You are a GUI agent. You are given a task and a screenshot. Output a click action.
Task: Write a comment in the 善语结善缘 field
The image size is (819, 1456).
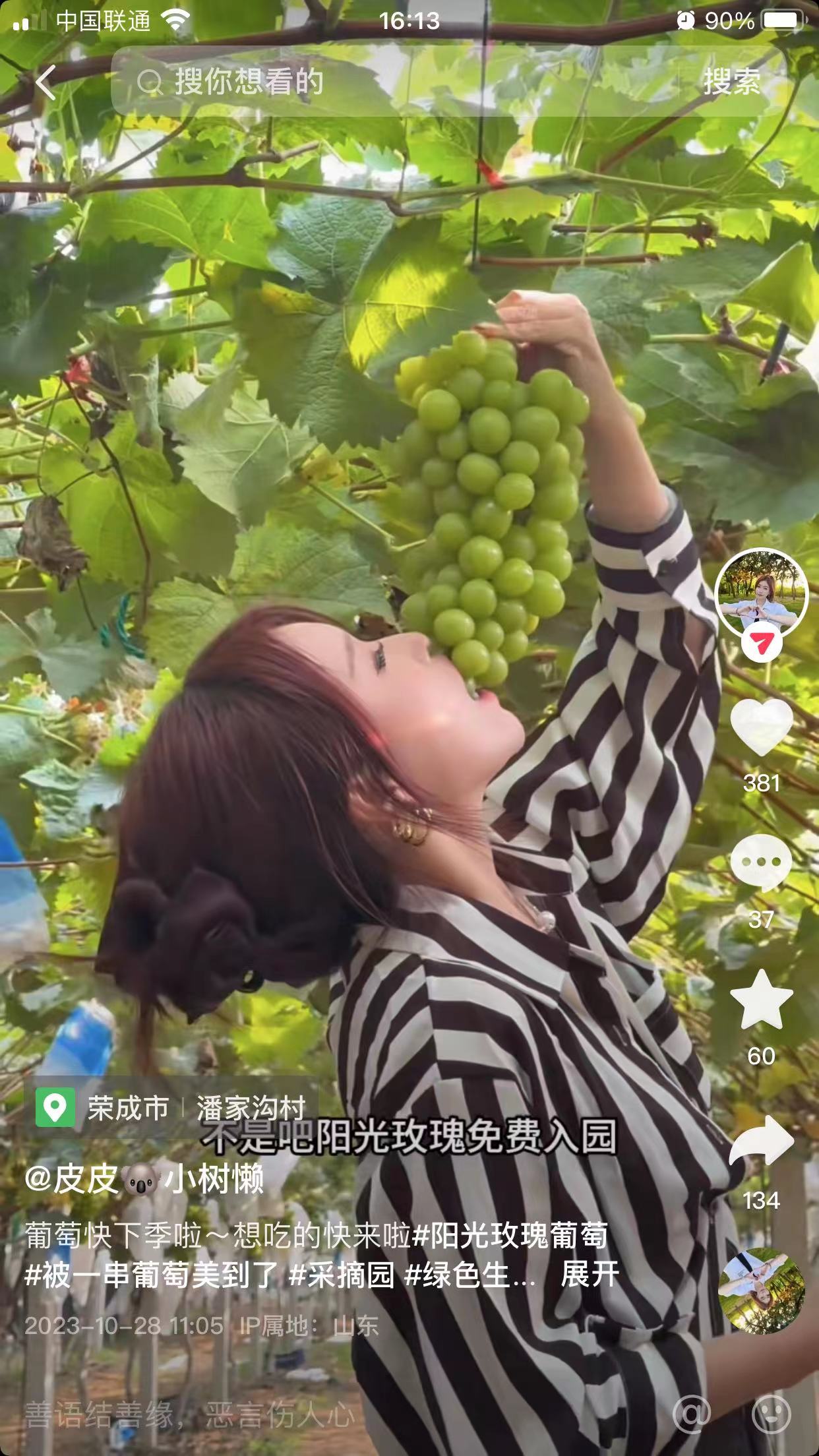[x=264, y=1414]
